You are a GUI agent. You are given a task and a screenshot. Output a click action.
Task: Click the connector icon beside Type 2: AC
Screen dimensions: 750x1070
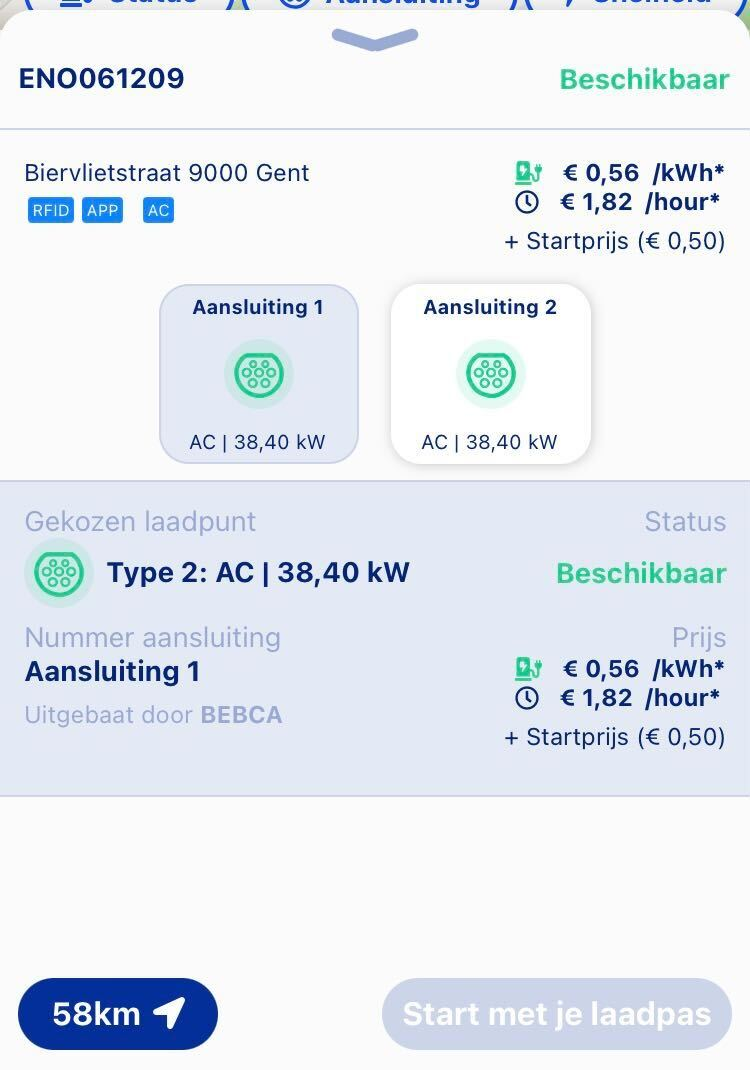[x=58, y=572]
